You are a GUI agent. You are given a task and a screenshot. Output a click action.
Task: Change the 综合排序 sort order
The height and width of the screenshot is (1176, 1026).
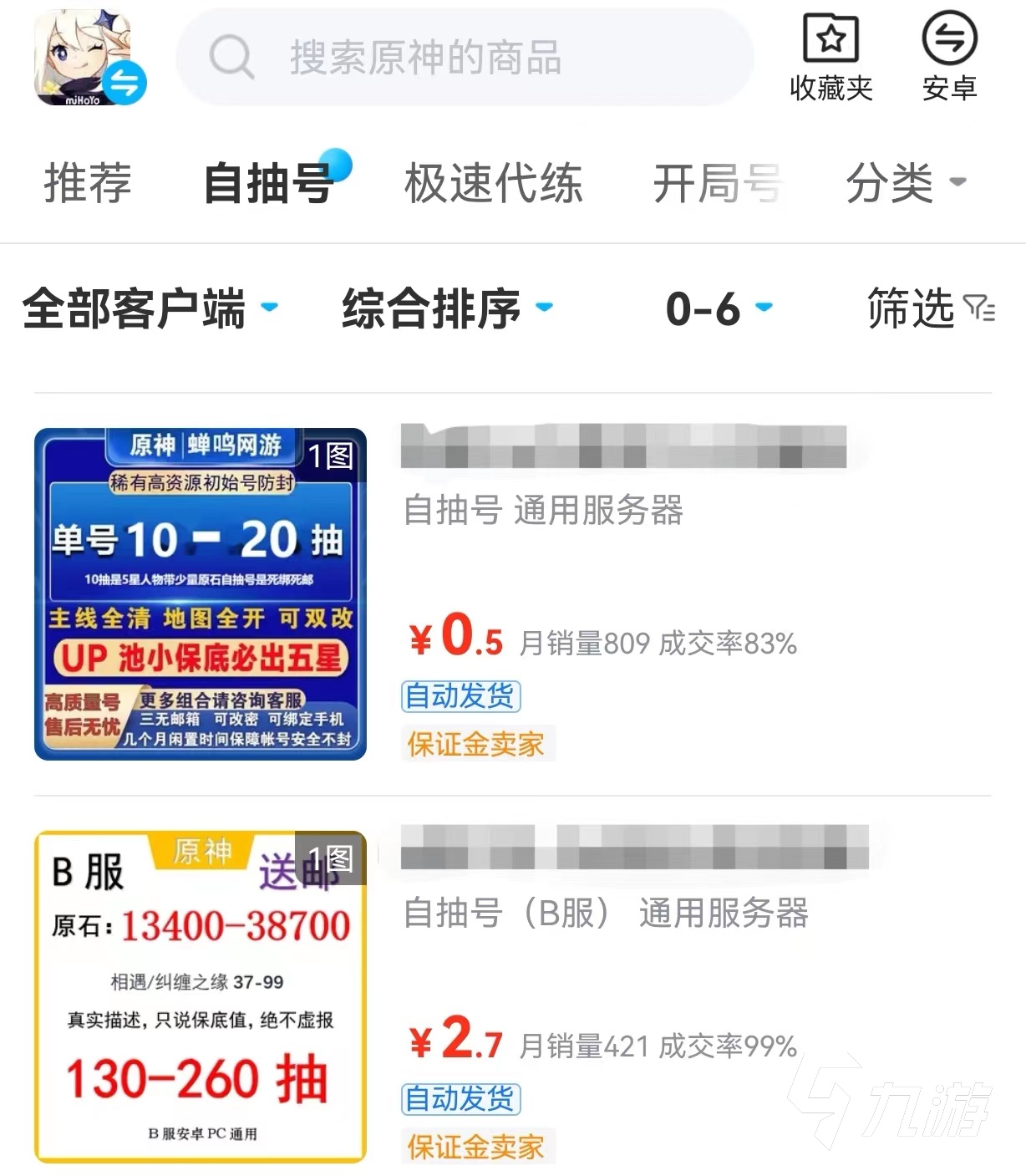click(x=446, y=308)
